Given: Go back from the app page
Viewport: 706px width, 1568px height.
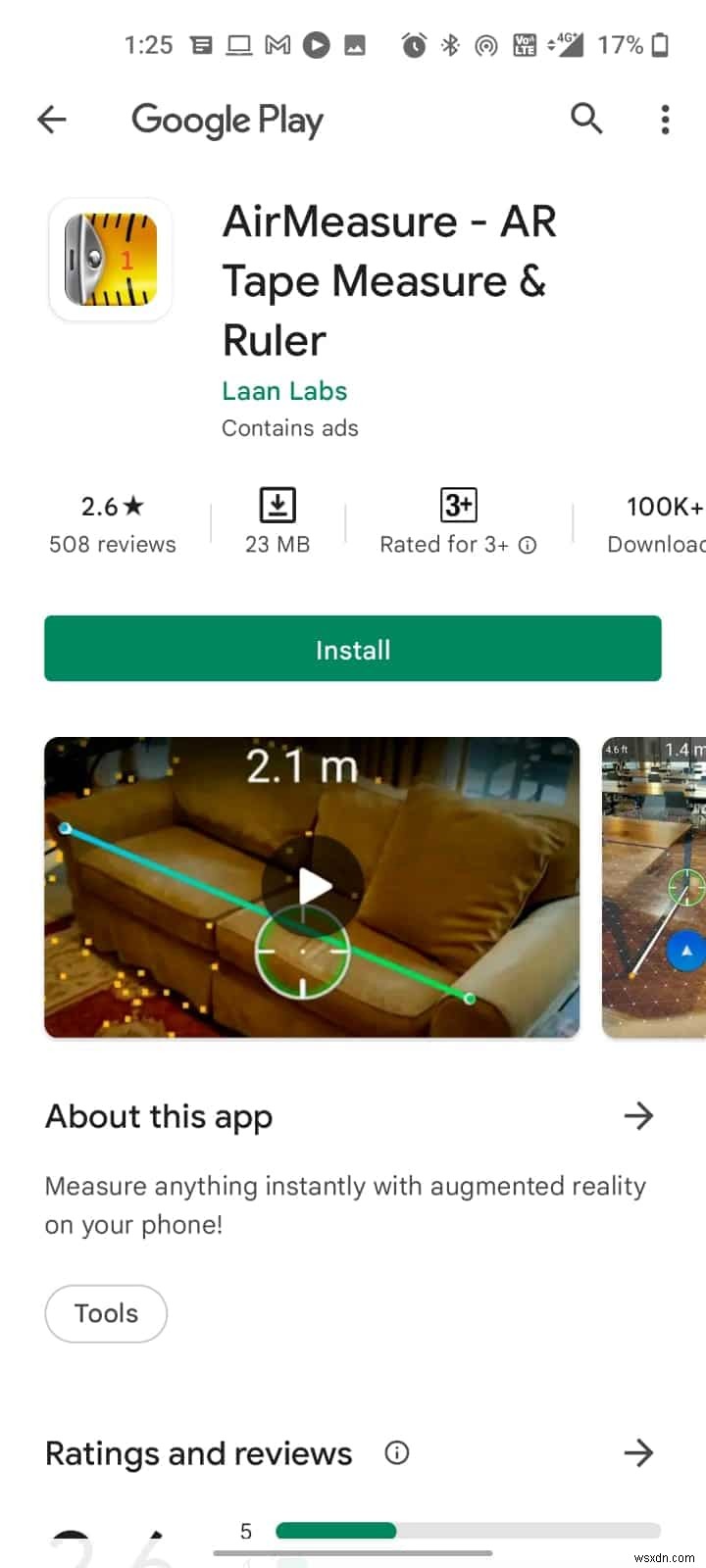Looking at the screenshot, I should [x=52, y=120].
